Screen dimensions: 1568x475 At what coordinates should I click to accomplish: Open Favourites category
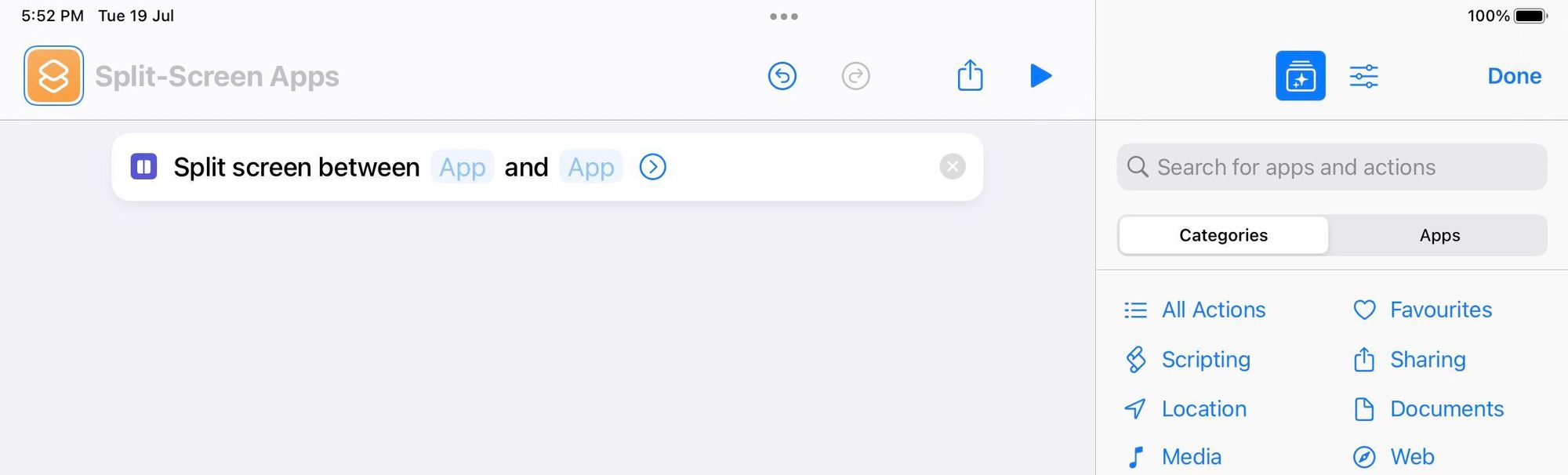pos(1439,310)
